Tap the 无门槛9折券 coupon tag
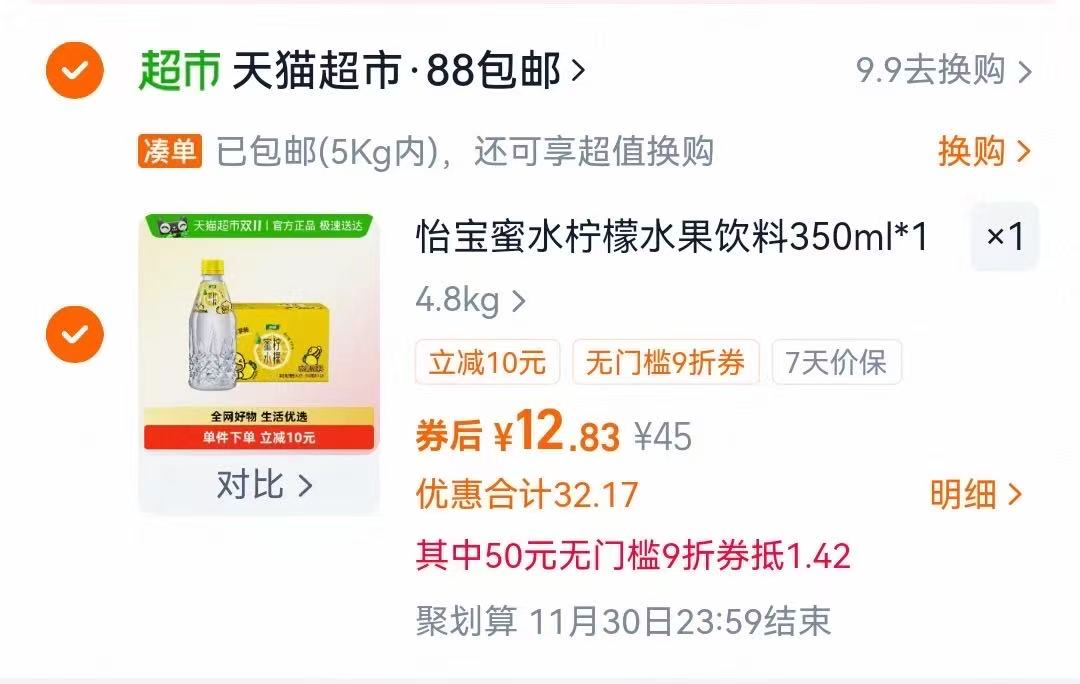Image resolution: width=1080 pixels, height=684 pixels. [x=665, y=363]
